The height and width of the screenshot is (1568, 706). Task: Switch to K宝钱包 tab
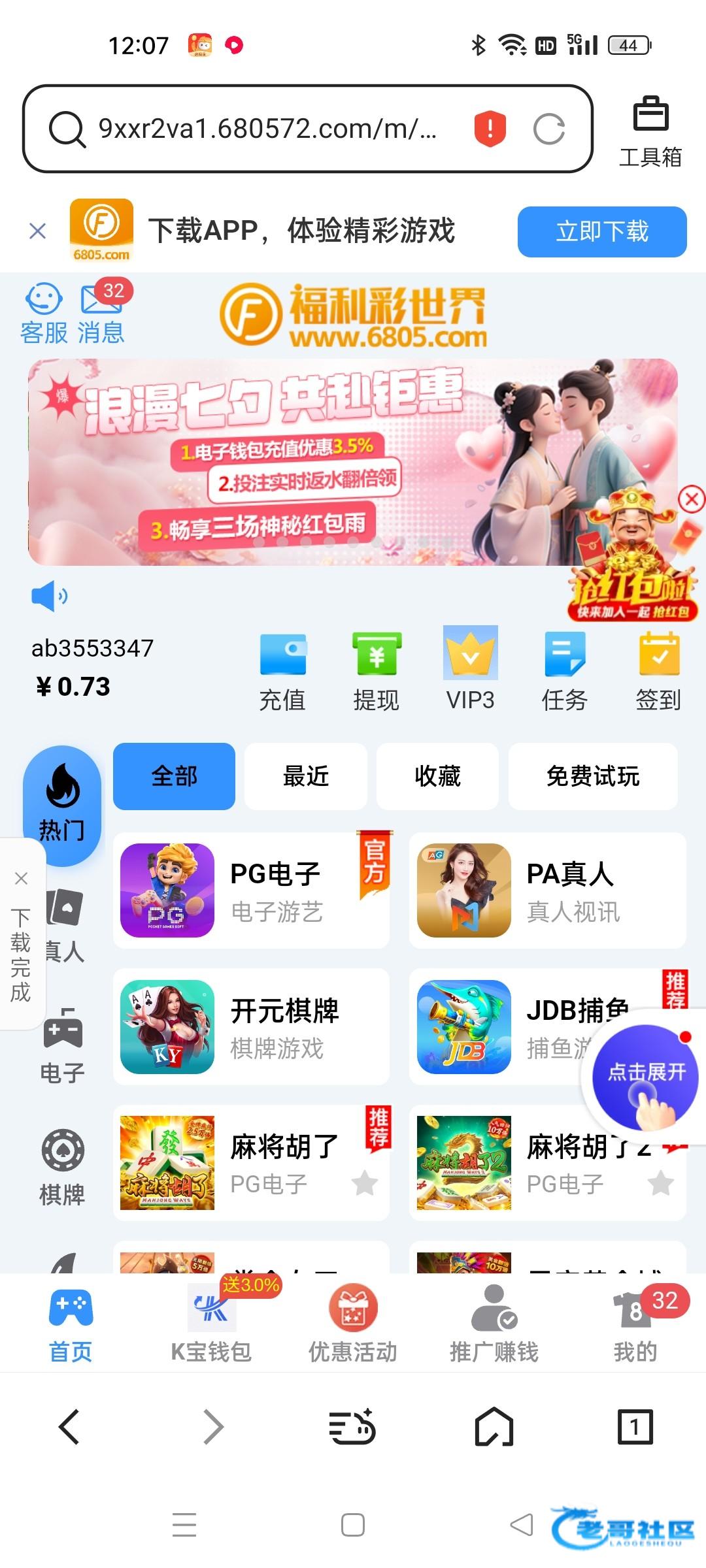click(x=211, y=1323)
